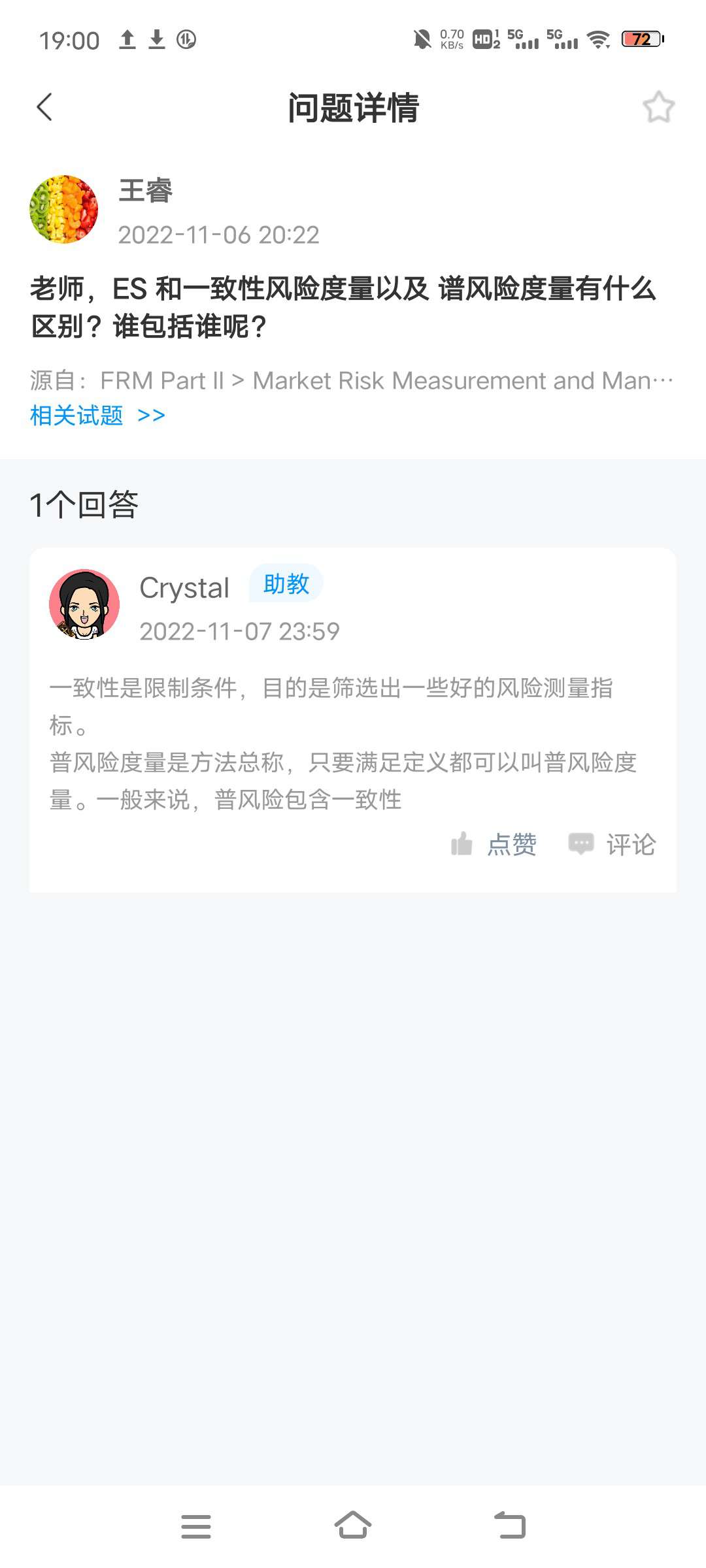Tap the system home button
Screen dimensions: 706x1568
[x=353, y=1526]
